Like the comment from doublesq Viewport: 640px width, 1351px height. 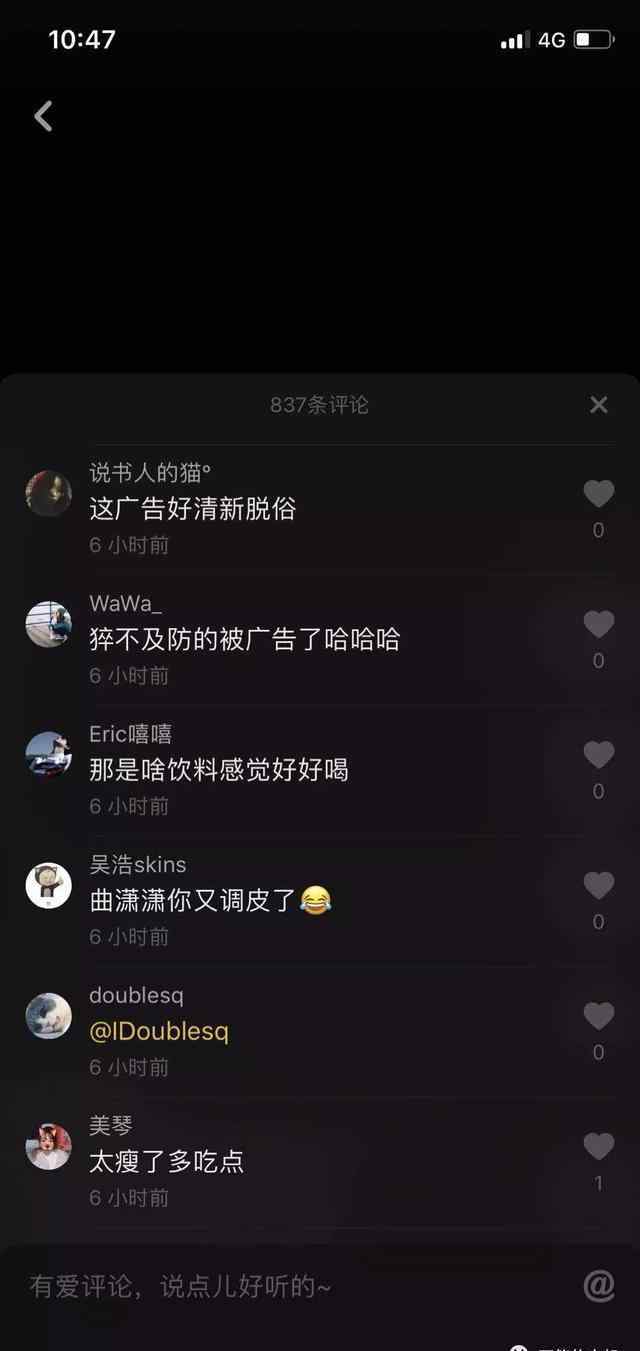pos(598,1016)
